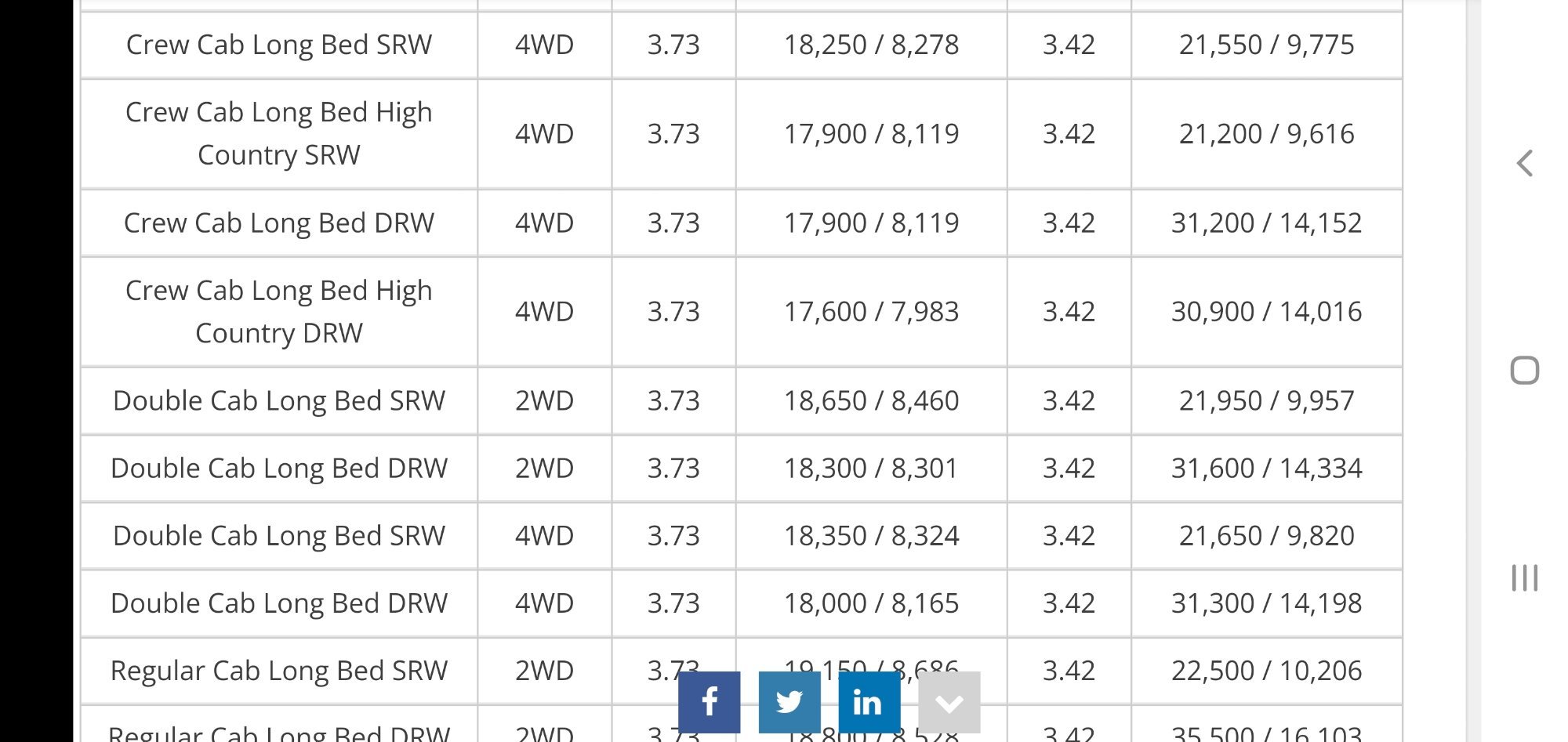Viewport: 1568px width, 742px height.
Task: Share this page on Twitter
Action: click(x=789, y=702)
